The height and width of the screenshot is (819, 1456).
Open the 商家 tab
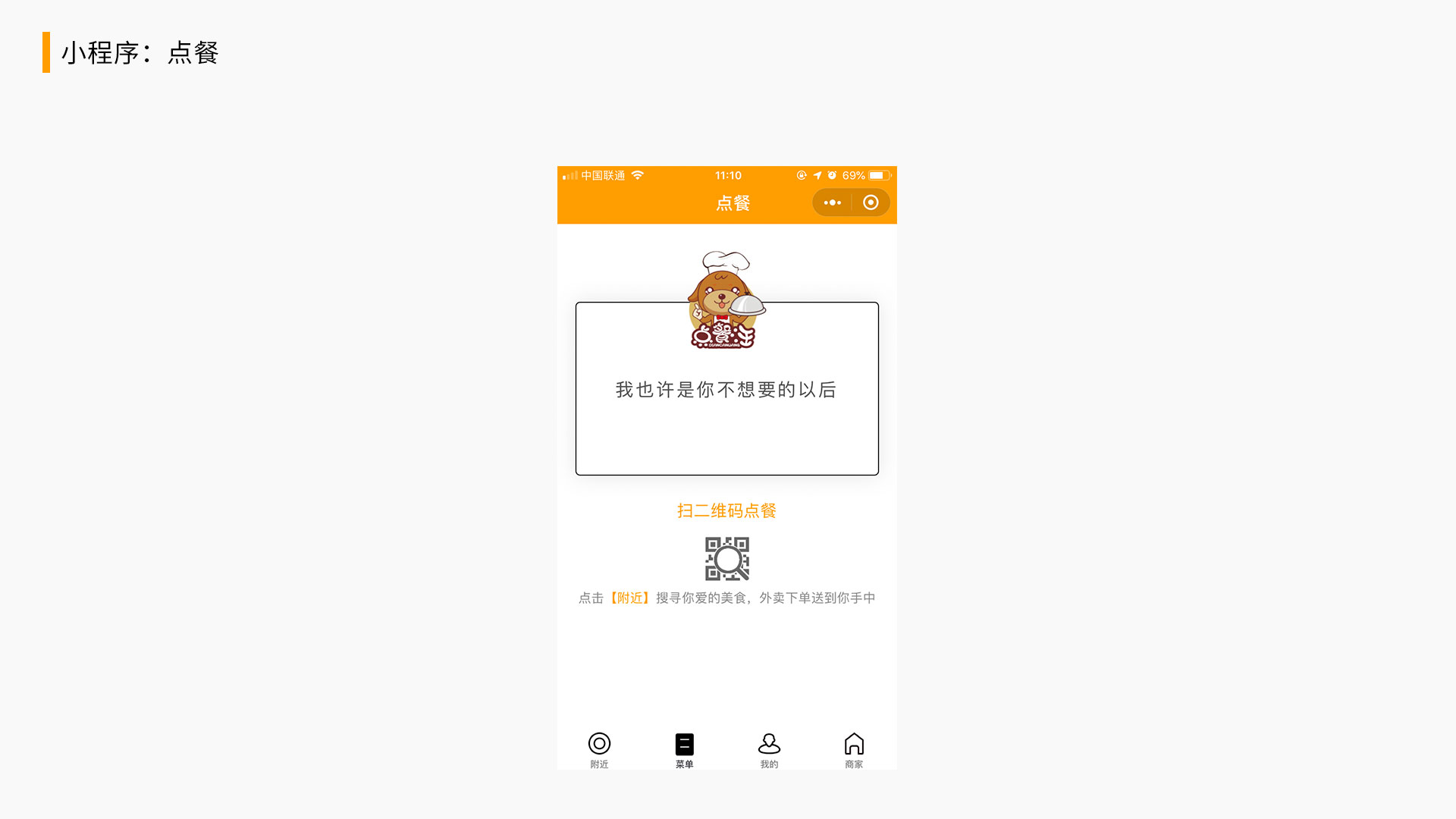coord(854,750)
